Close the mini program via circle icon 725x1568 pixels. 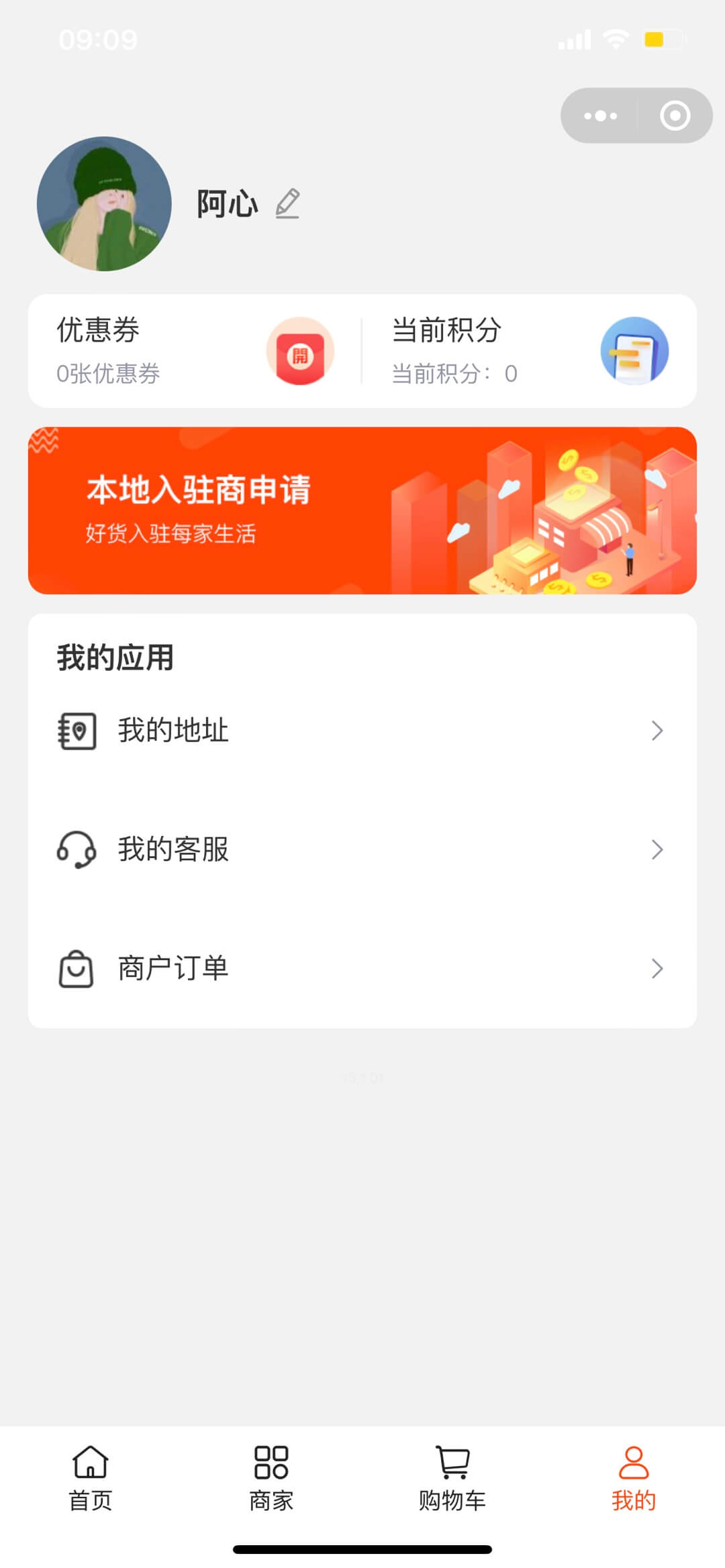point(675,116)
